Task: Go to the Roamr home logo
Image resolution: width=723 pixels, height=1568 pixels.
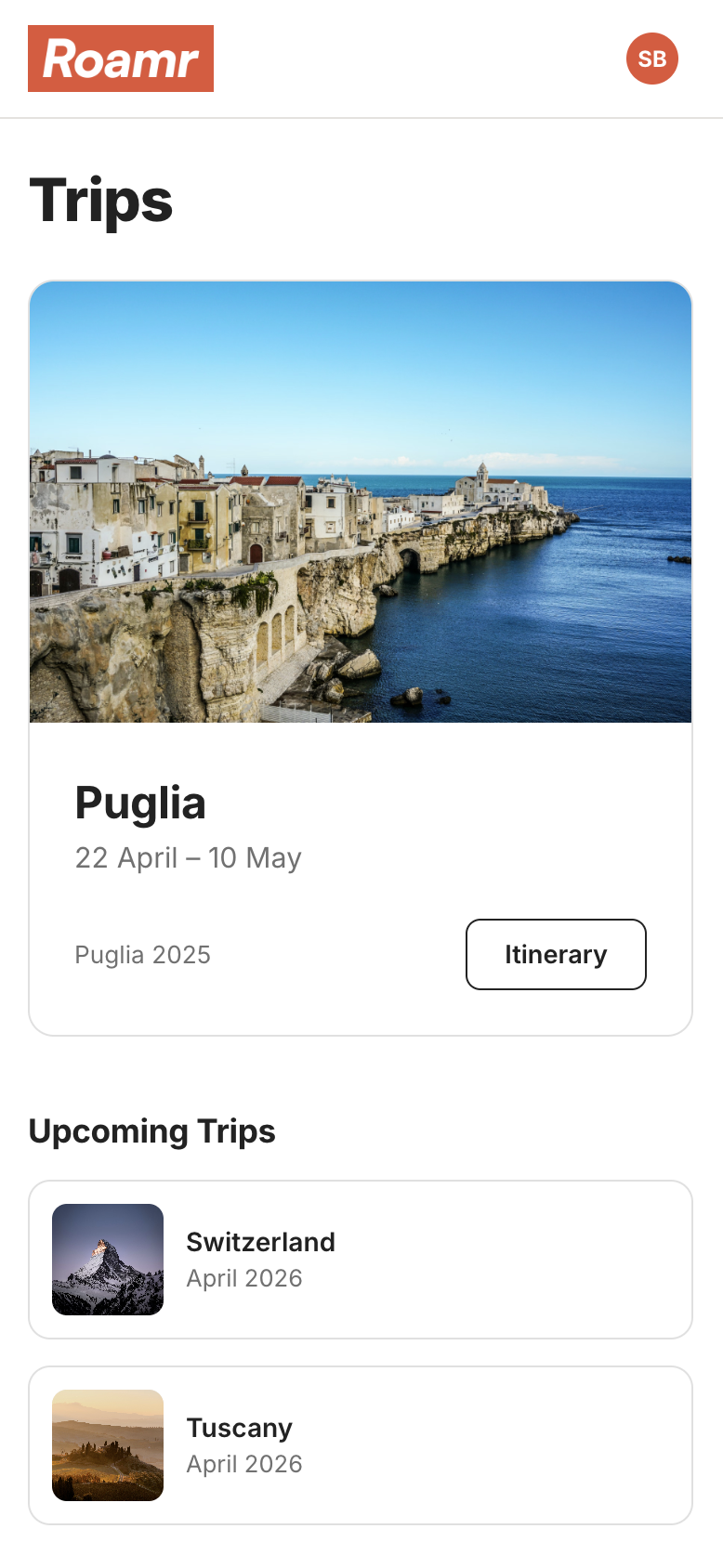Action: coord(121,59)
